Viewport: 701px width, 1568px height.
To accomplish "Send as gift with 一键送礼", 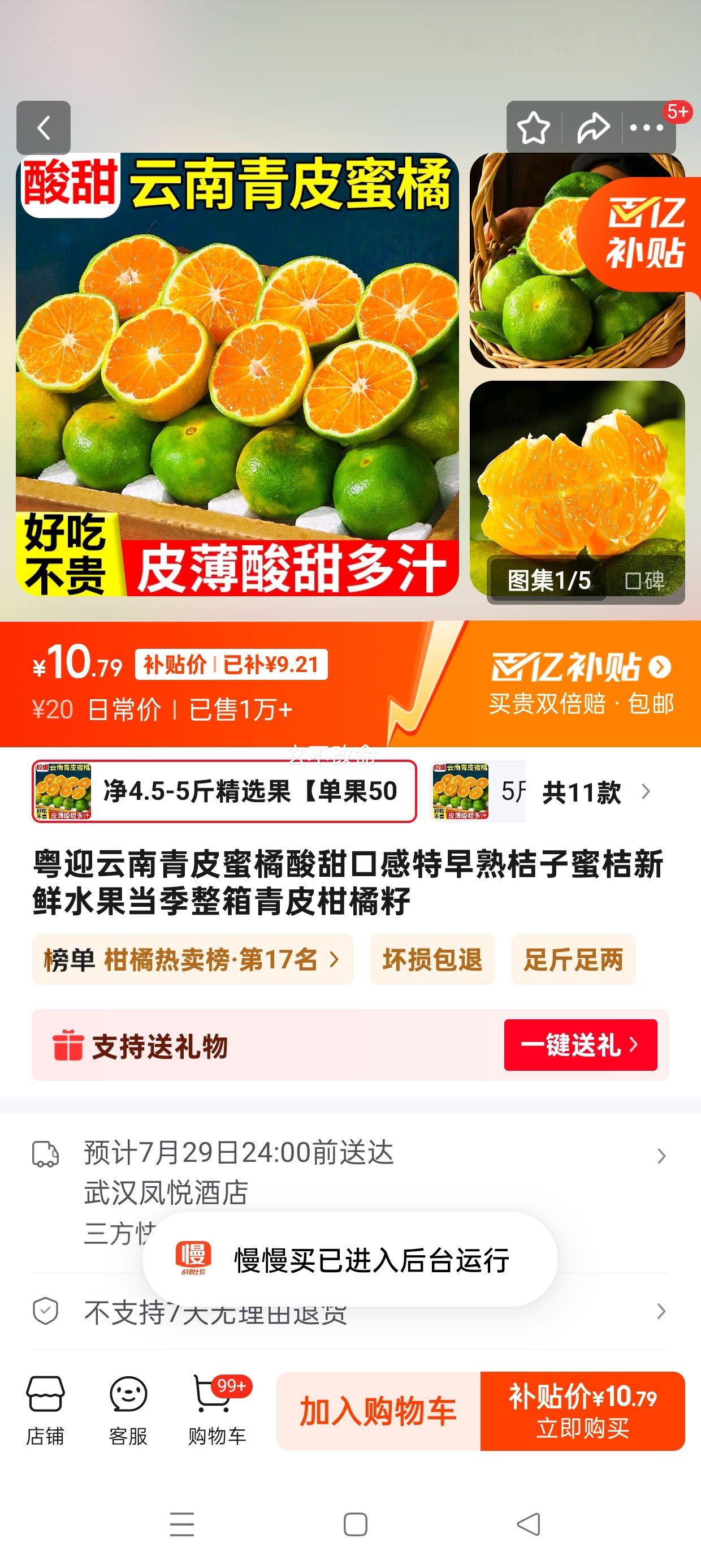I will coord(580,1045).
